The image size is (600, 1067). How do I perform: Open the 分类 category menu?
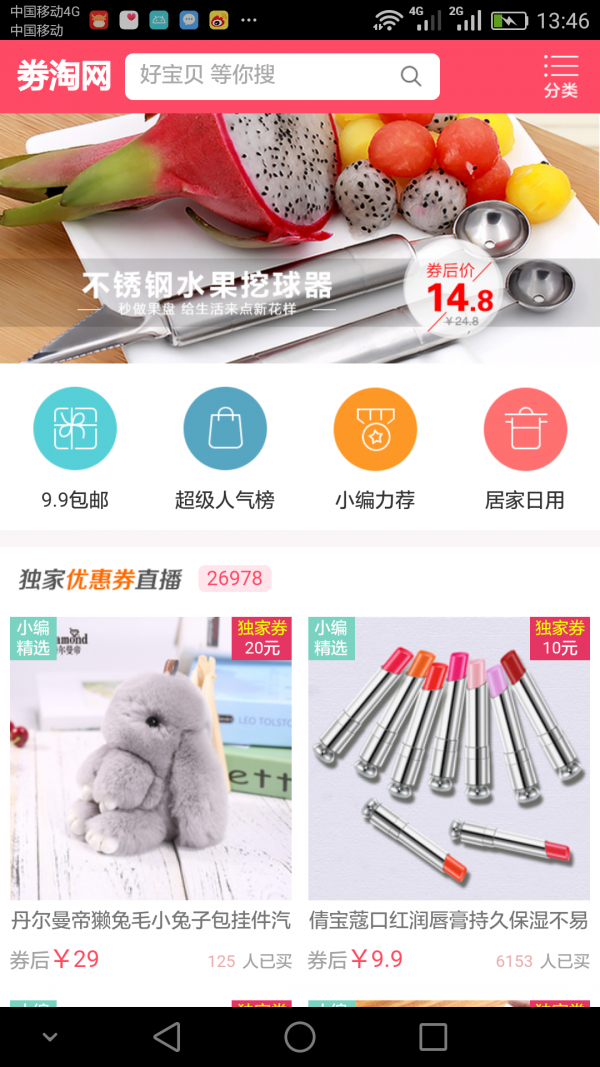561,76
